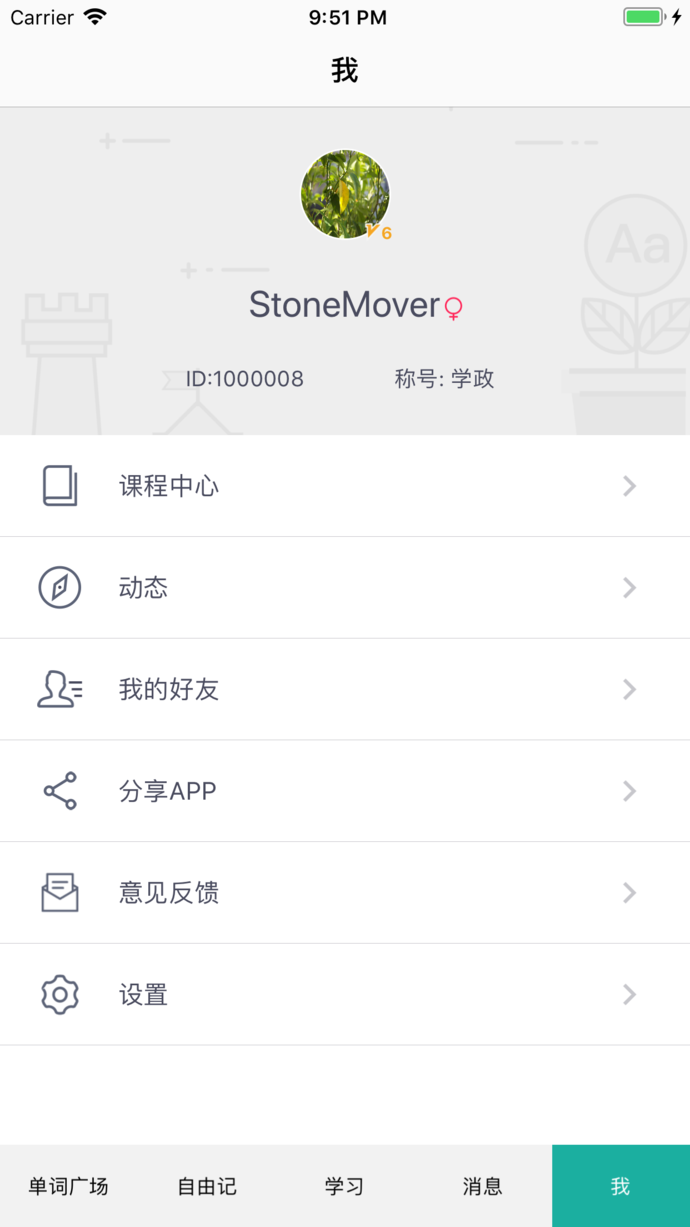Open 意见反馈 feedback
The width and height of the screenshot is (690, 1227).
[x=345, y=893]
